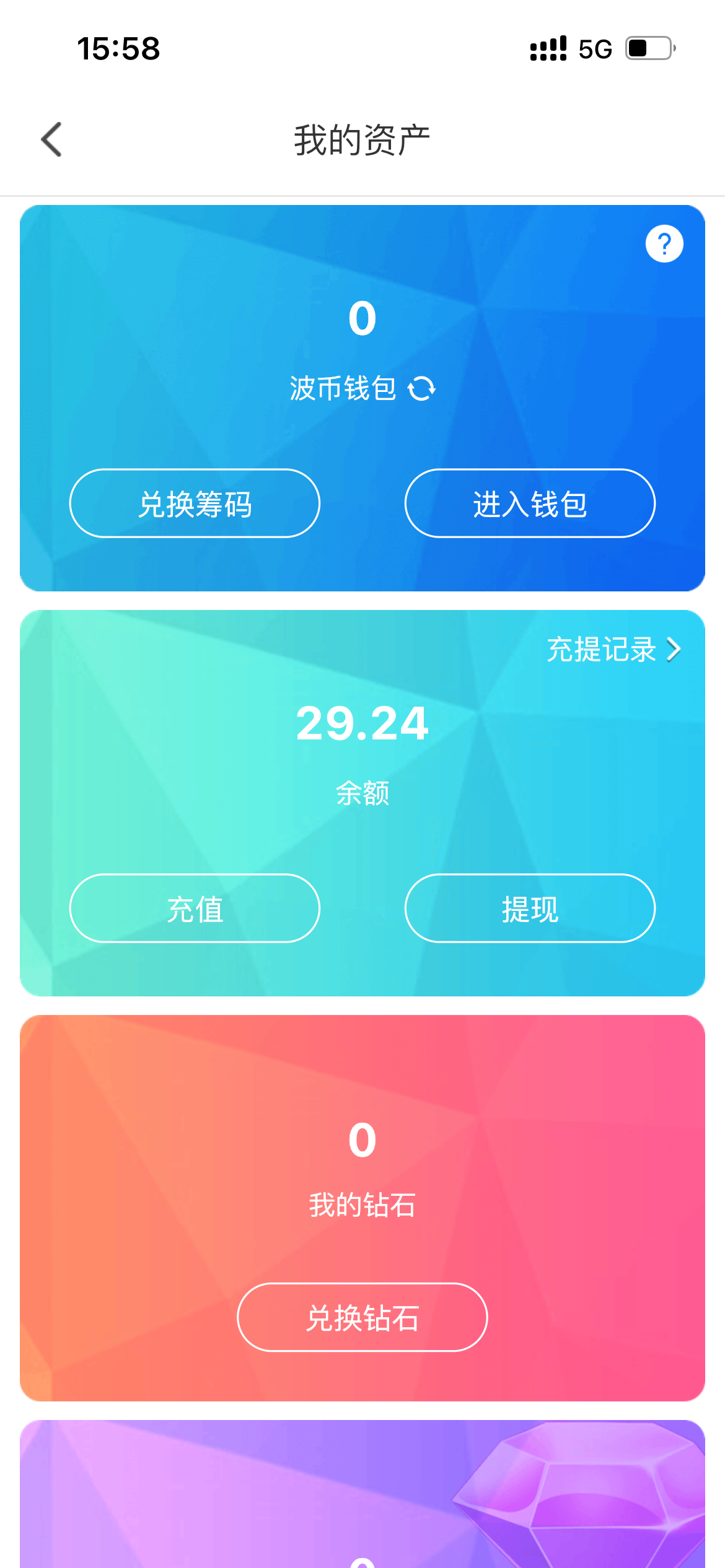Tap the 兑换钻石 button

(x=362, y=1317)
